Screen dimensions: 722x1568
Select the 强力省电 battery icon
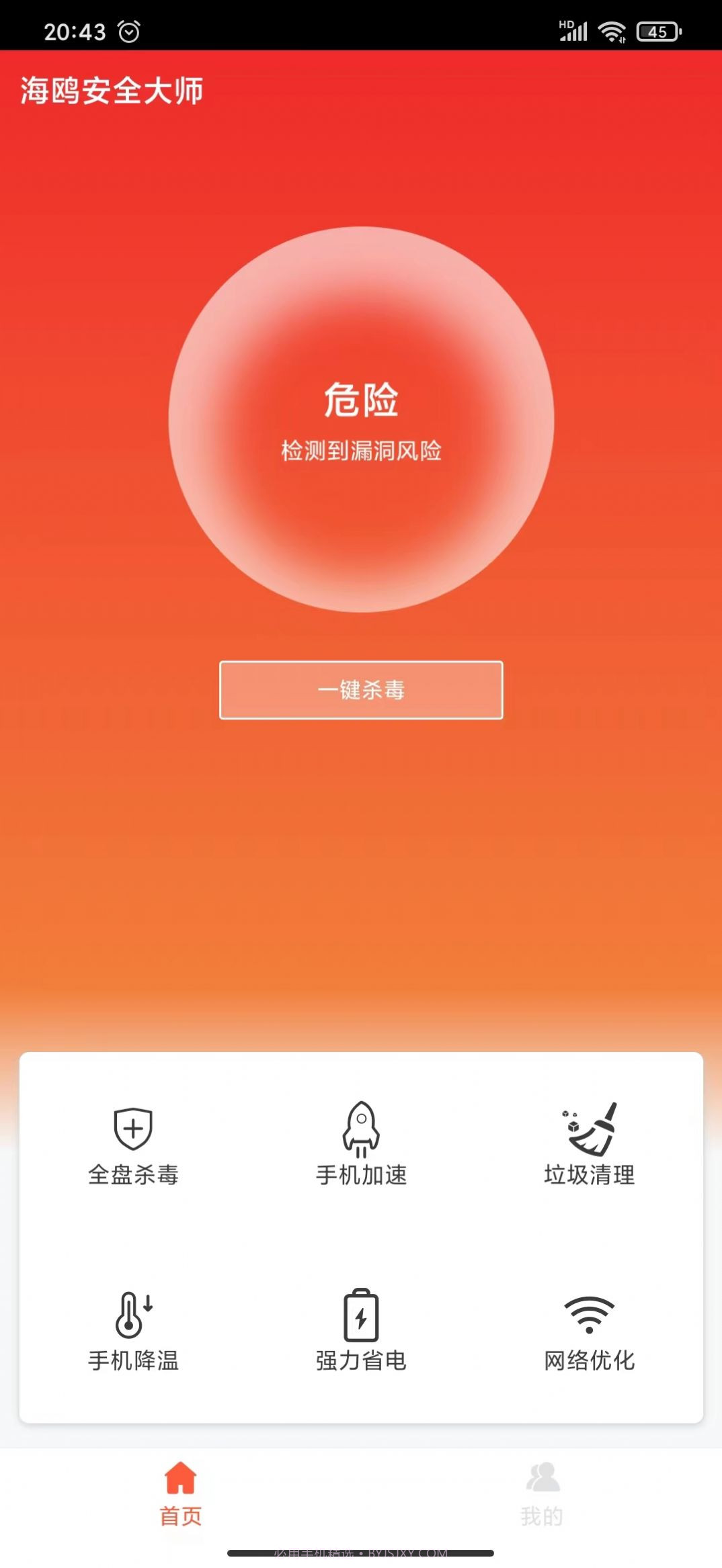[x=362, y=1315]
